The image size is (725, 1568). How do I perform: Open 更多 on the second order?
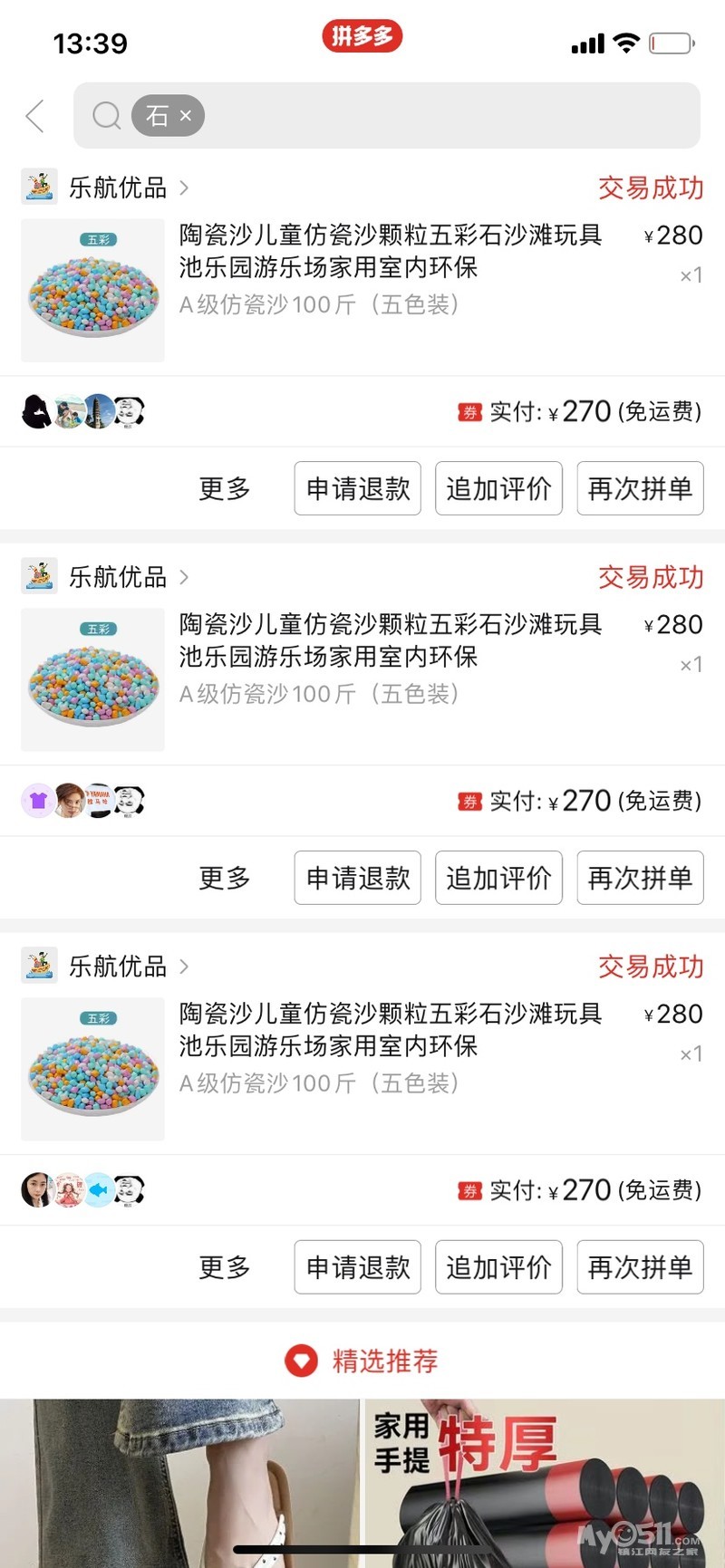click(224, 878)
